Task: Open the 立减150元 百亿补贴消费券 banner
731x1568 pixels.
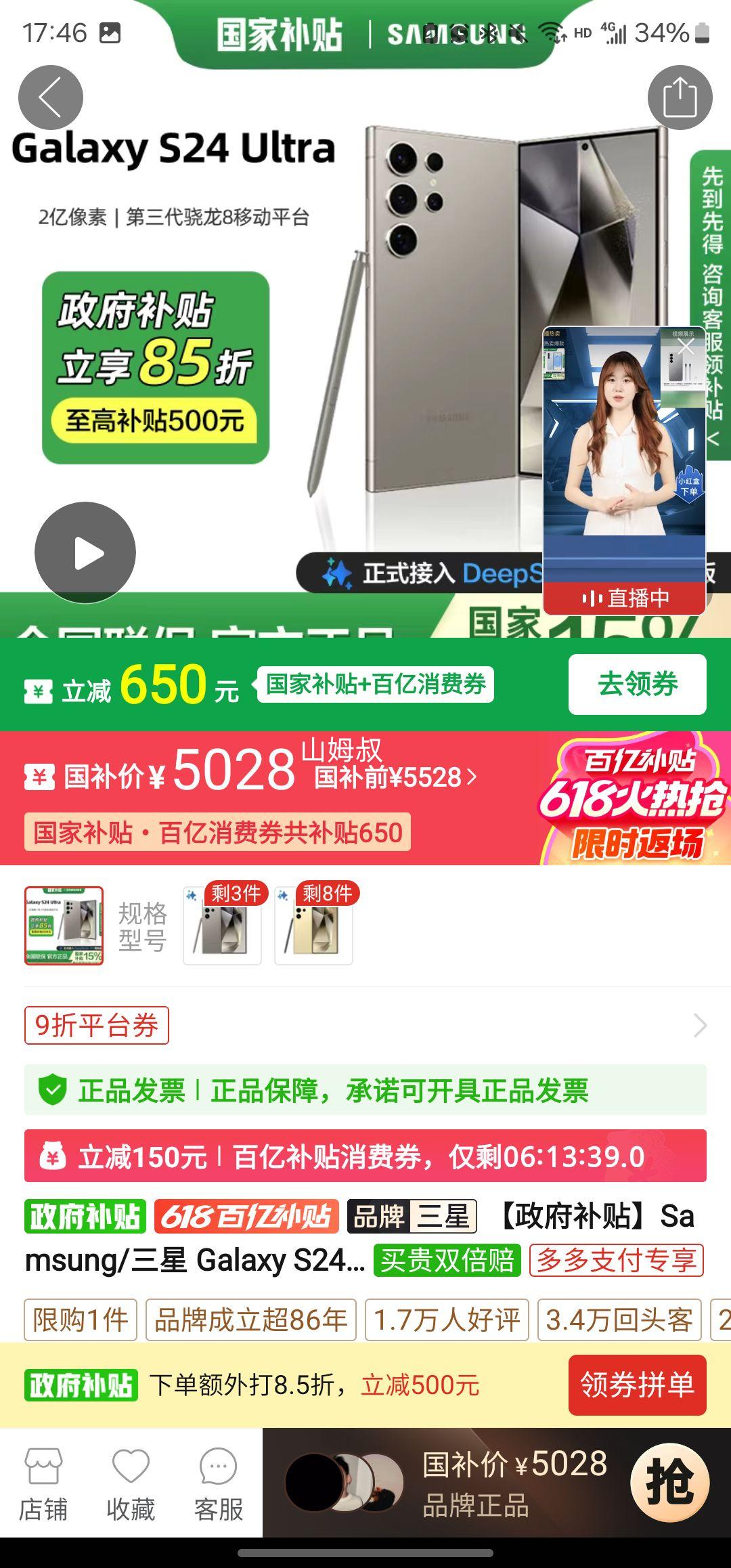Action: [365, 1156]
